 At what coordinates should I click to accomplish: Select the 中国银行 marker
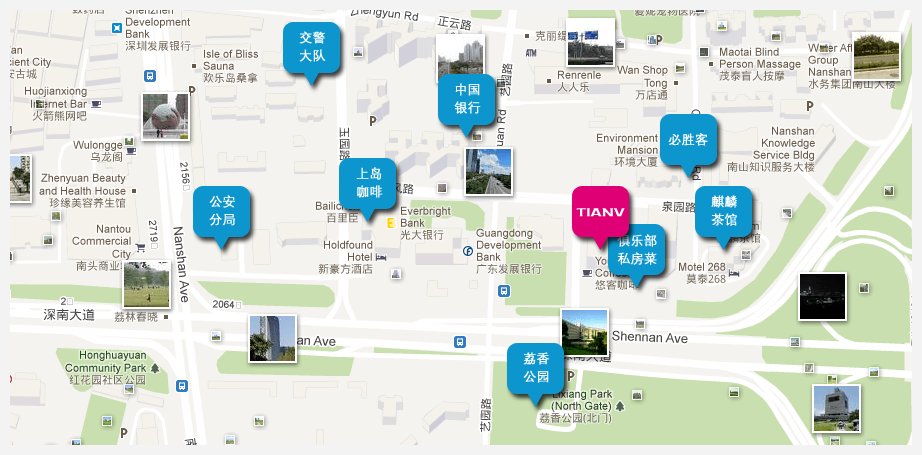click(x=467, y=99)
